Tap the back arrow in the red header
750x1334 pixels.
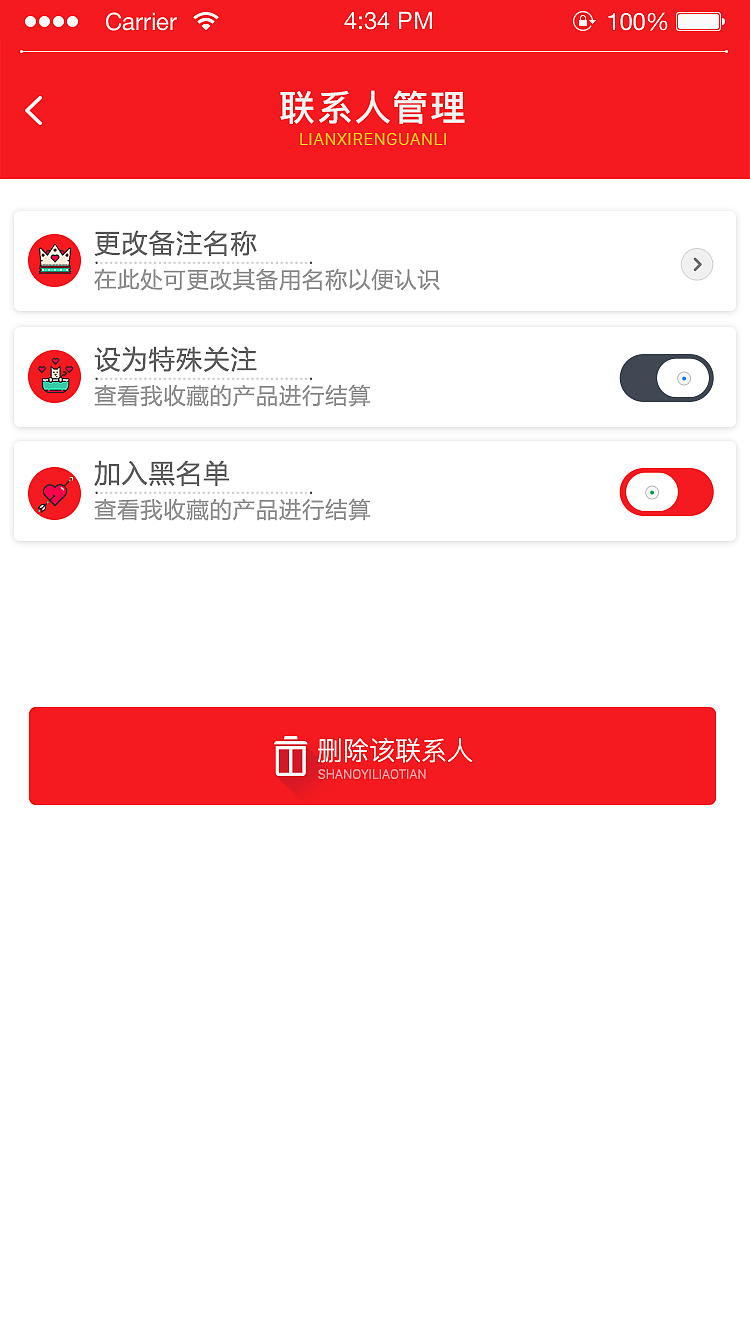(34, 110)
